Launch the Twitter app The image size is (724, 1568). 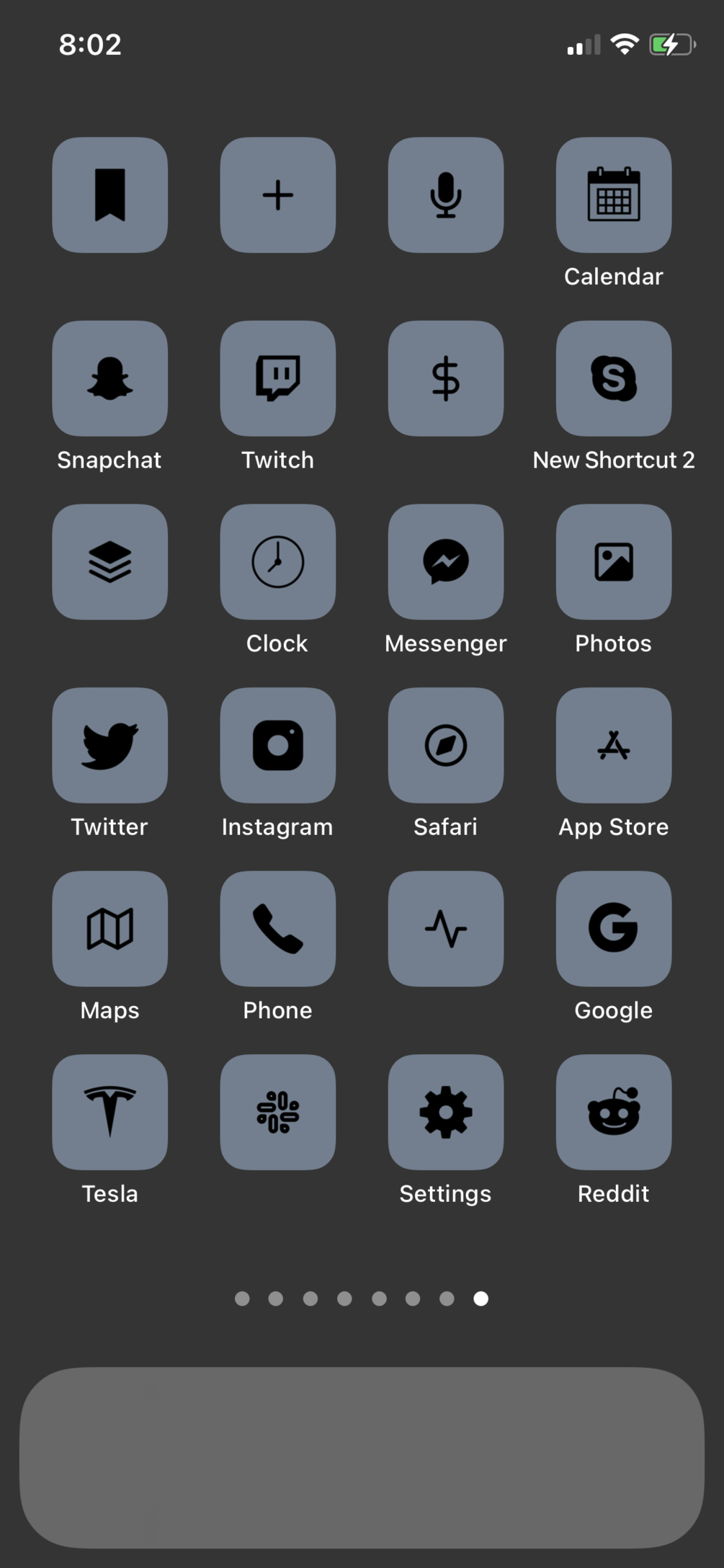pos(110,745)
